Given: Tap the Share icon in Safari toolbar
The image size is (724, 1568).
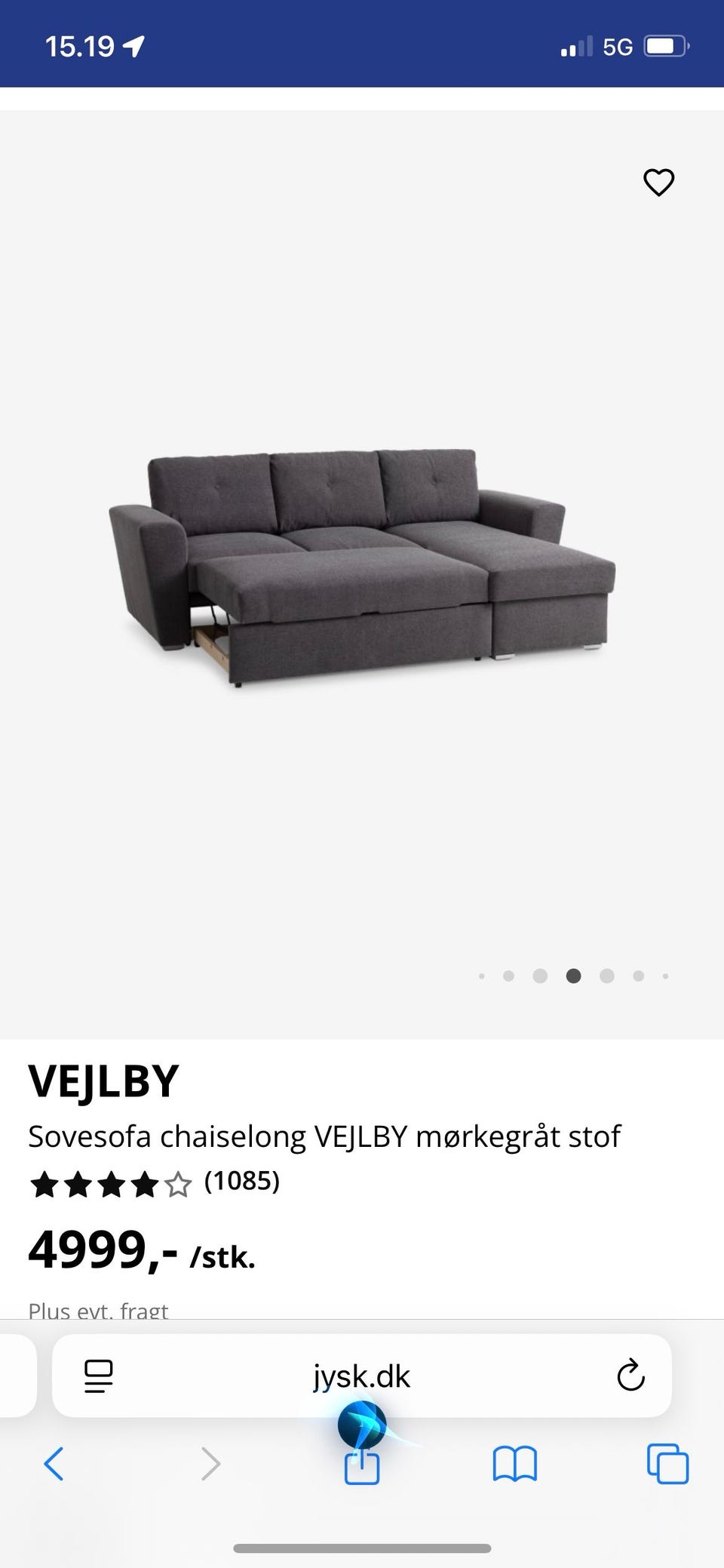Looking at the screenshot, I should tap(362, 1462).
